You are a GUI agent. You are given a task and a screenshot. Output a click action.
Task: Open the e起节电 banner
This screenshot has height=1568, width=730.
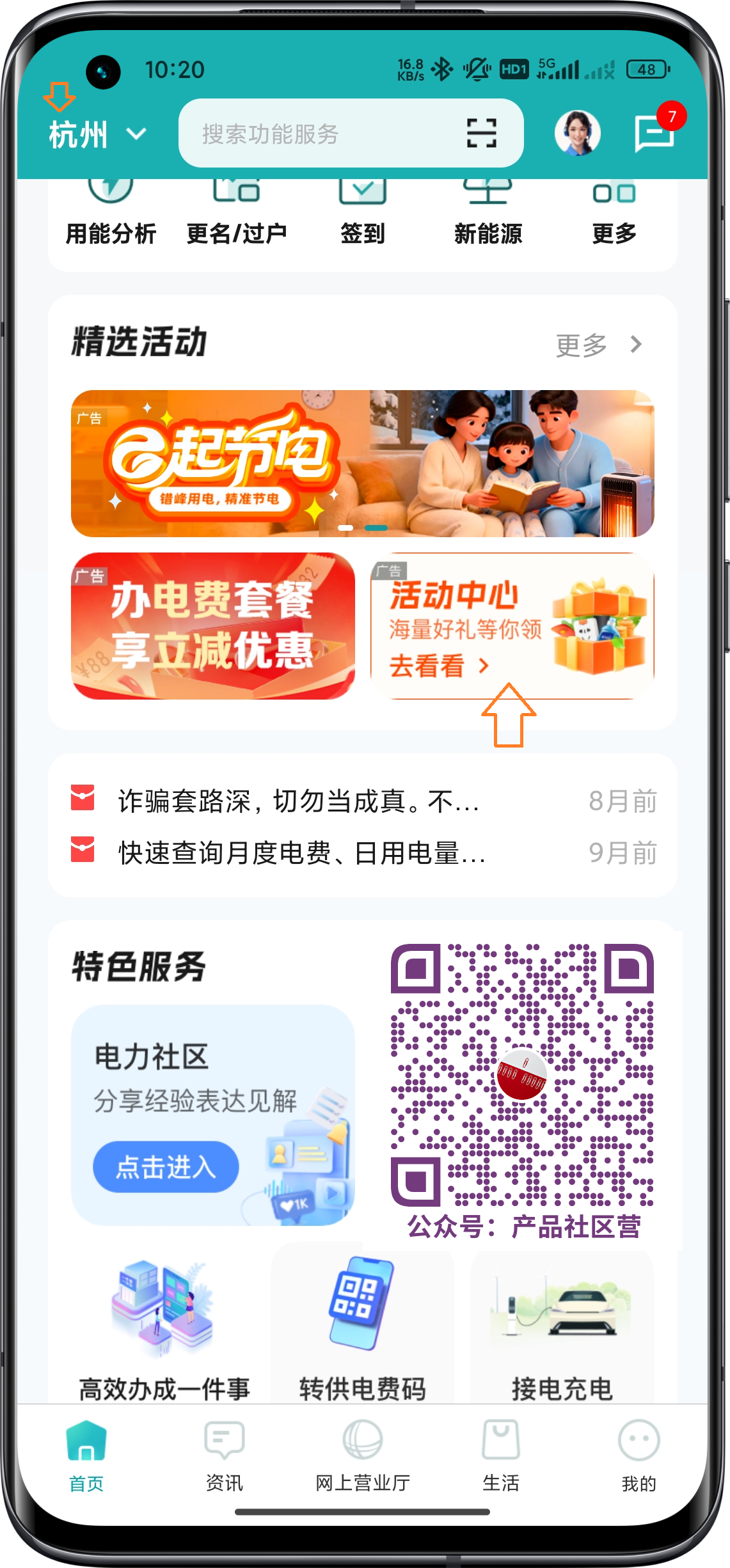click(x=362, y=464)
